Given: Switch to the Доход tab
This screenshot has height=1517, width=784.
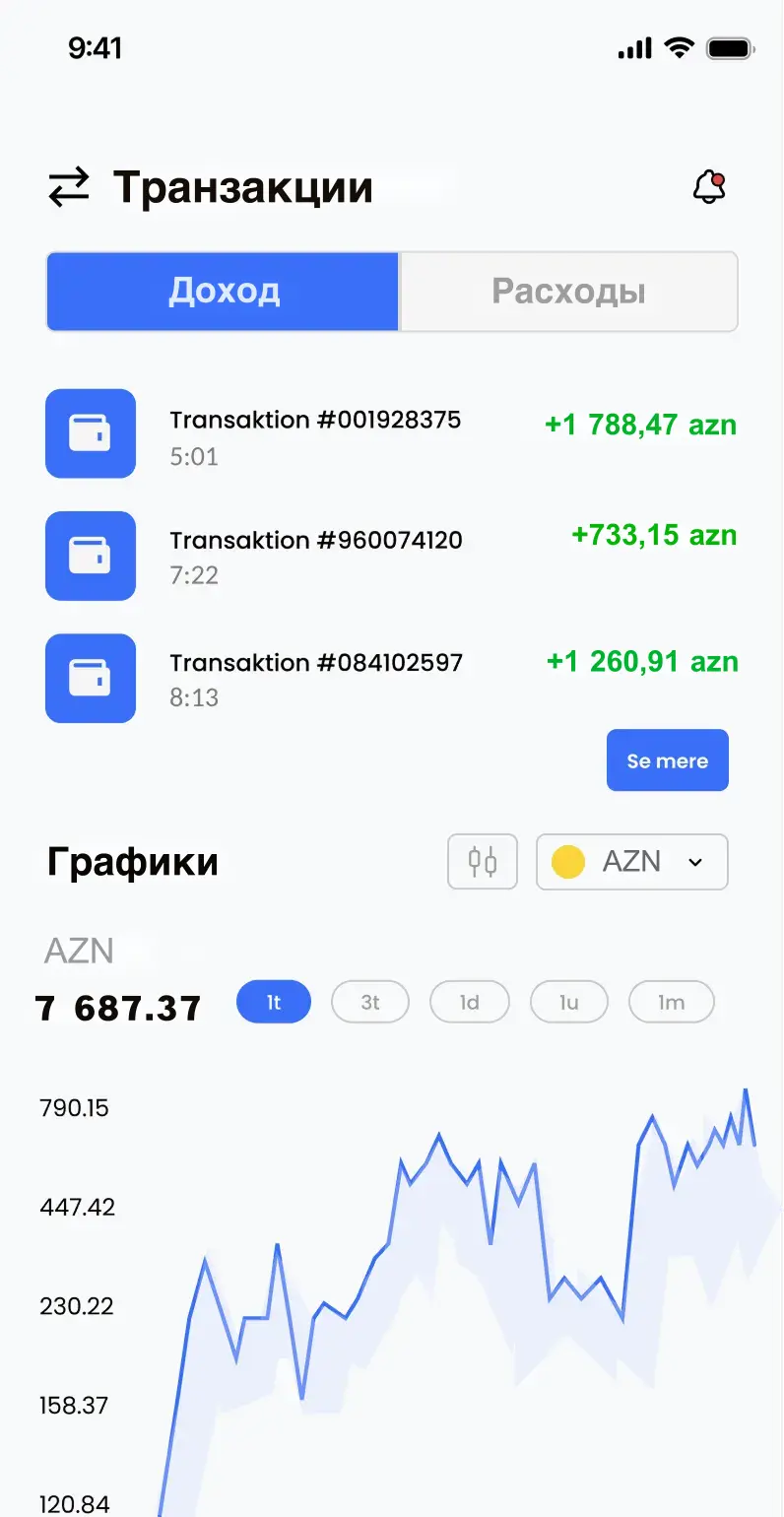Looking at the screenshot, I should [x=224, y=292].
